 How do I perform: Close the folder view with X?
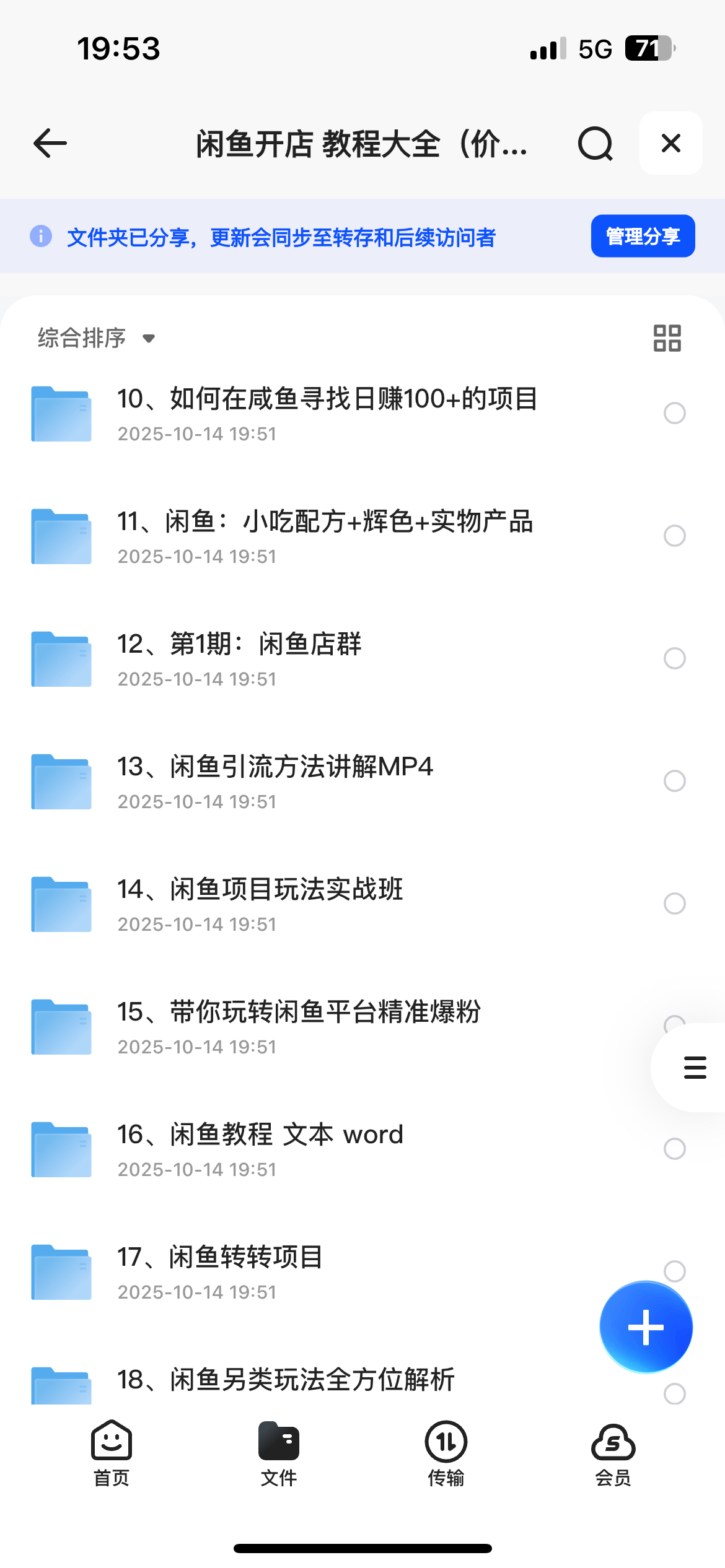[x=670, y=144]
